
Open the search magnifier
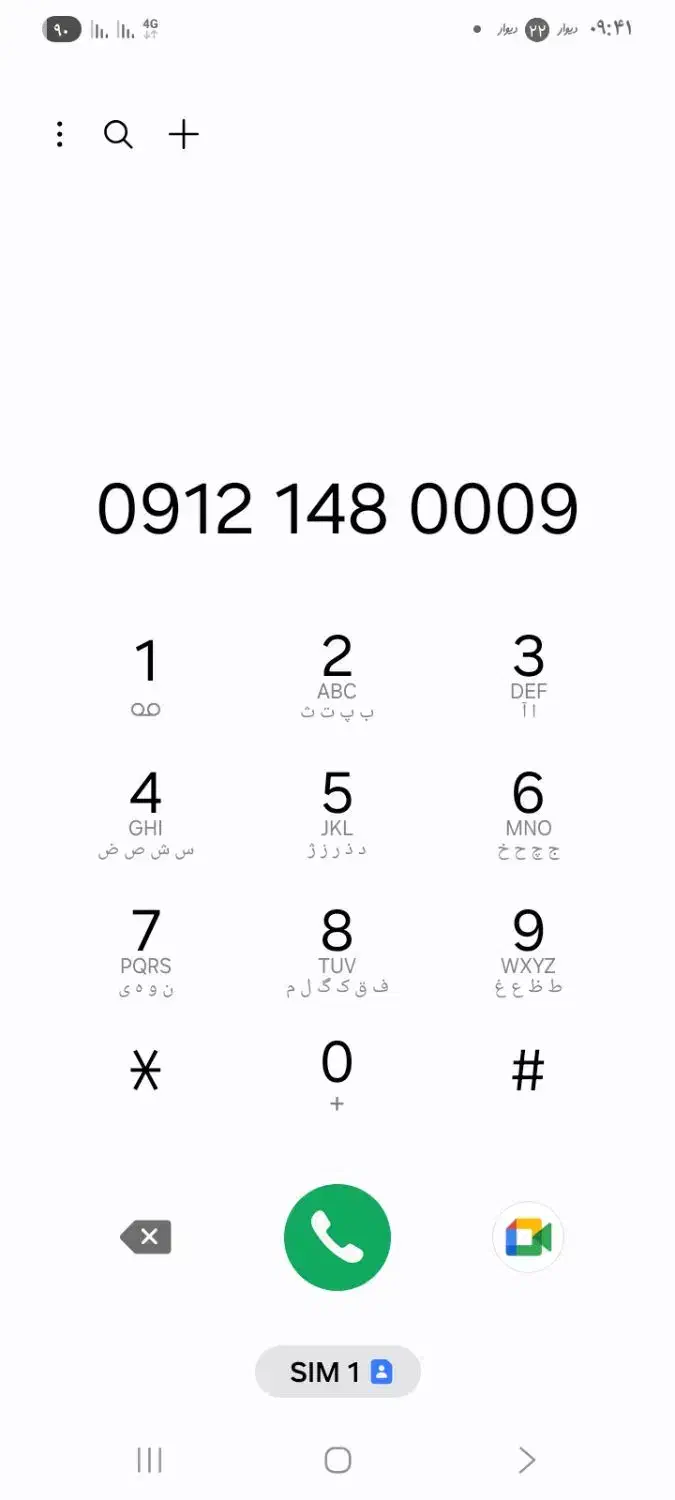pyautogui.click(x=118, y=134)
